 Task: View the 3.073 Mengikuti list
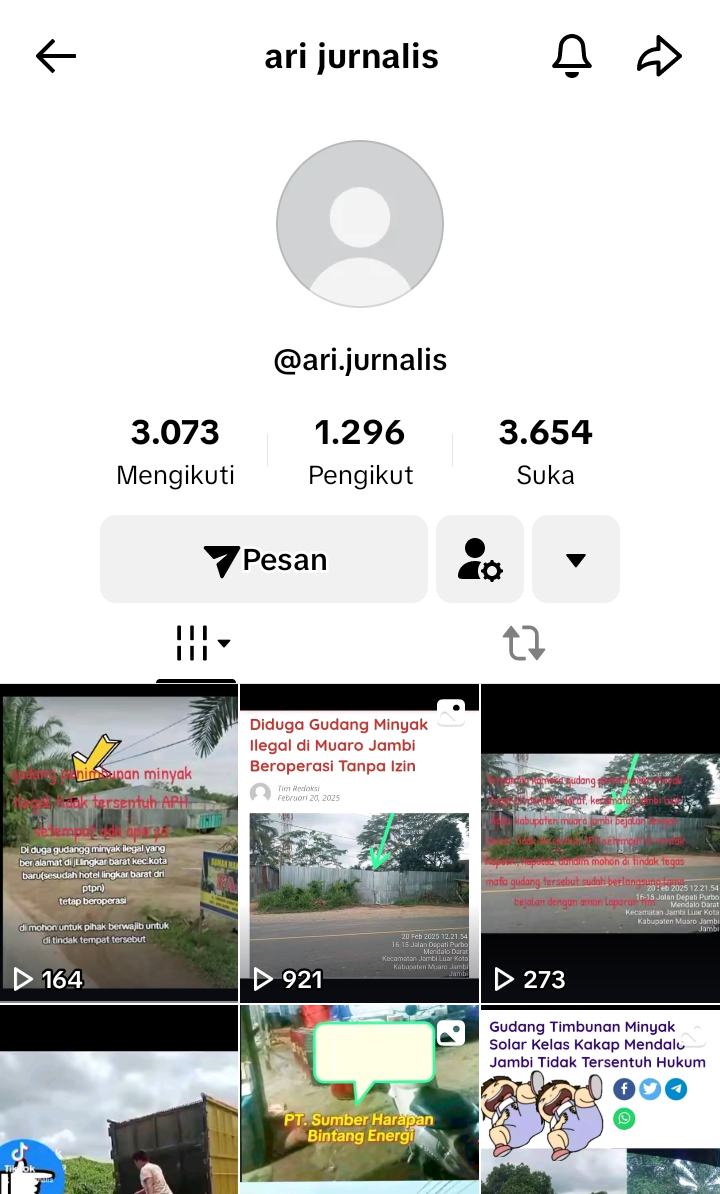click(x=175, y=451)
